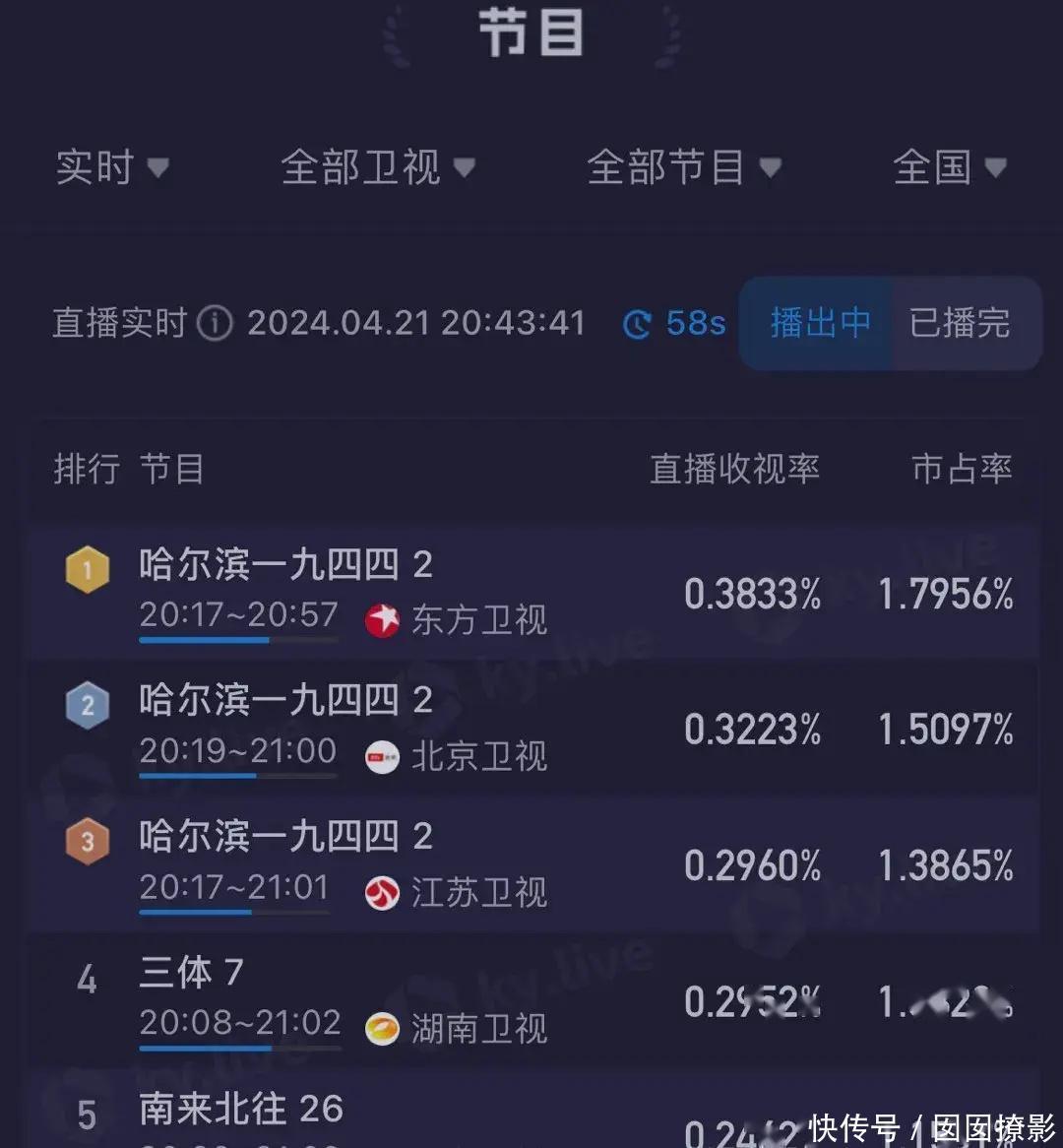Open the 全部卫视 channel dropdown

(x=378, y=167)
